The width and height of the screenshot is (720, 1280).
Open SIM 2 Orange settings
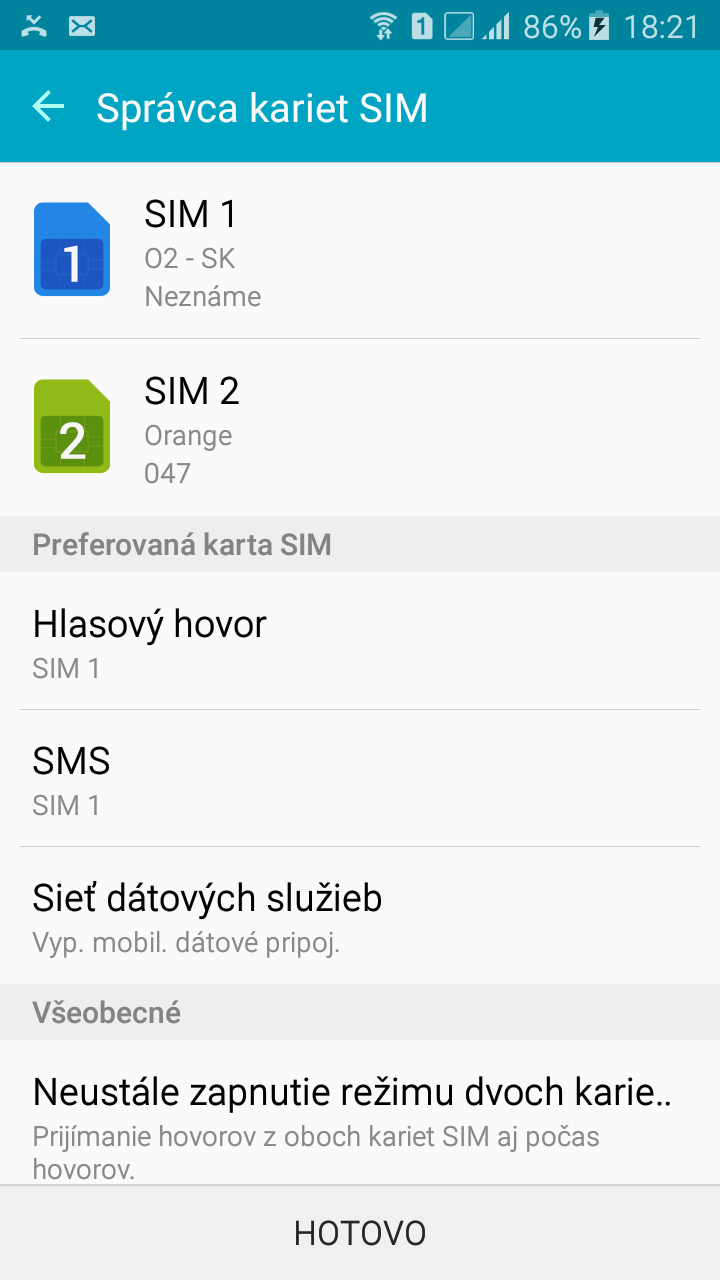(360, 428)
